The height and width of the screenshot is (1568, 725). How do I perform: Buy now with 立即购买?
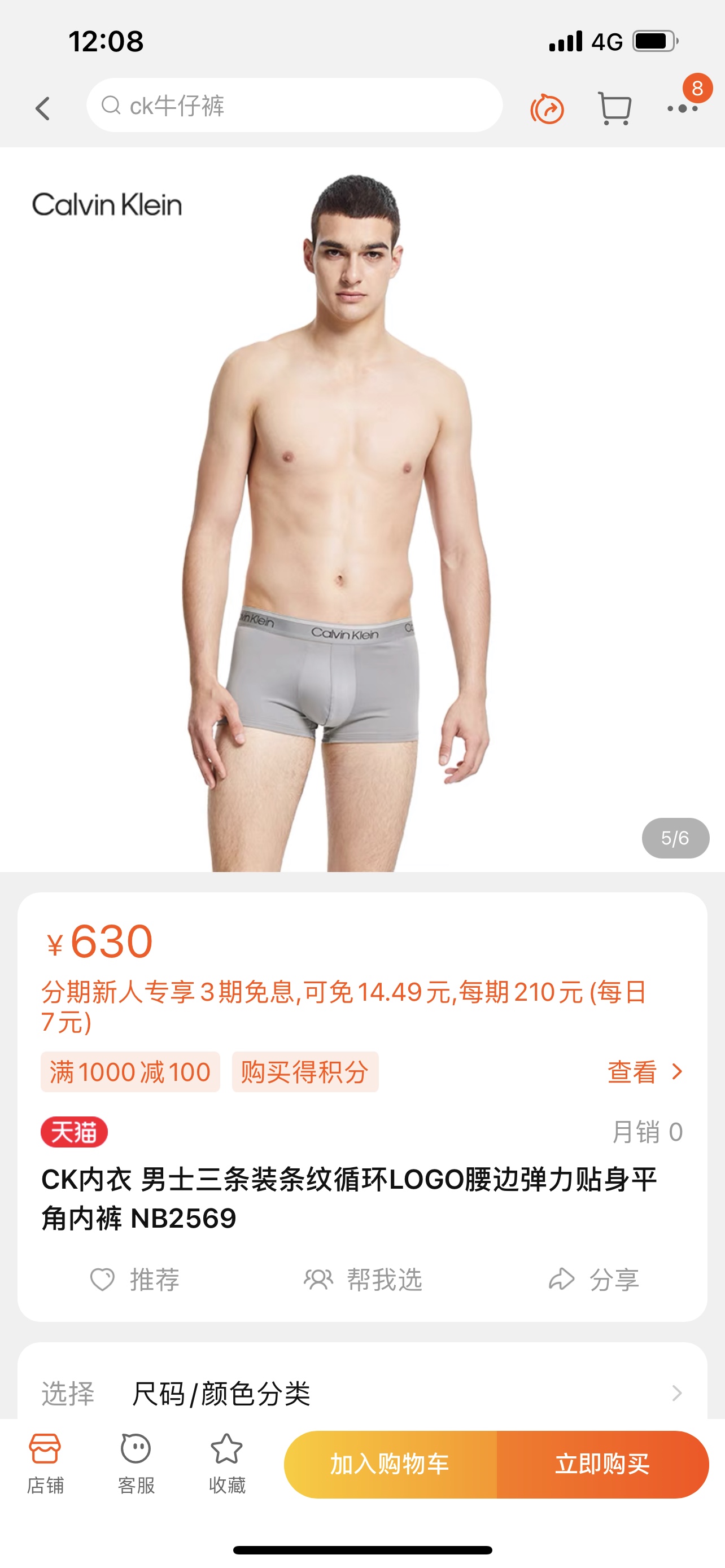coord(602,1464)
